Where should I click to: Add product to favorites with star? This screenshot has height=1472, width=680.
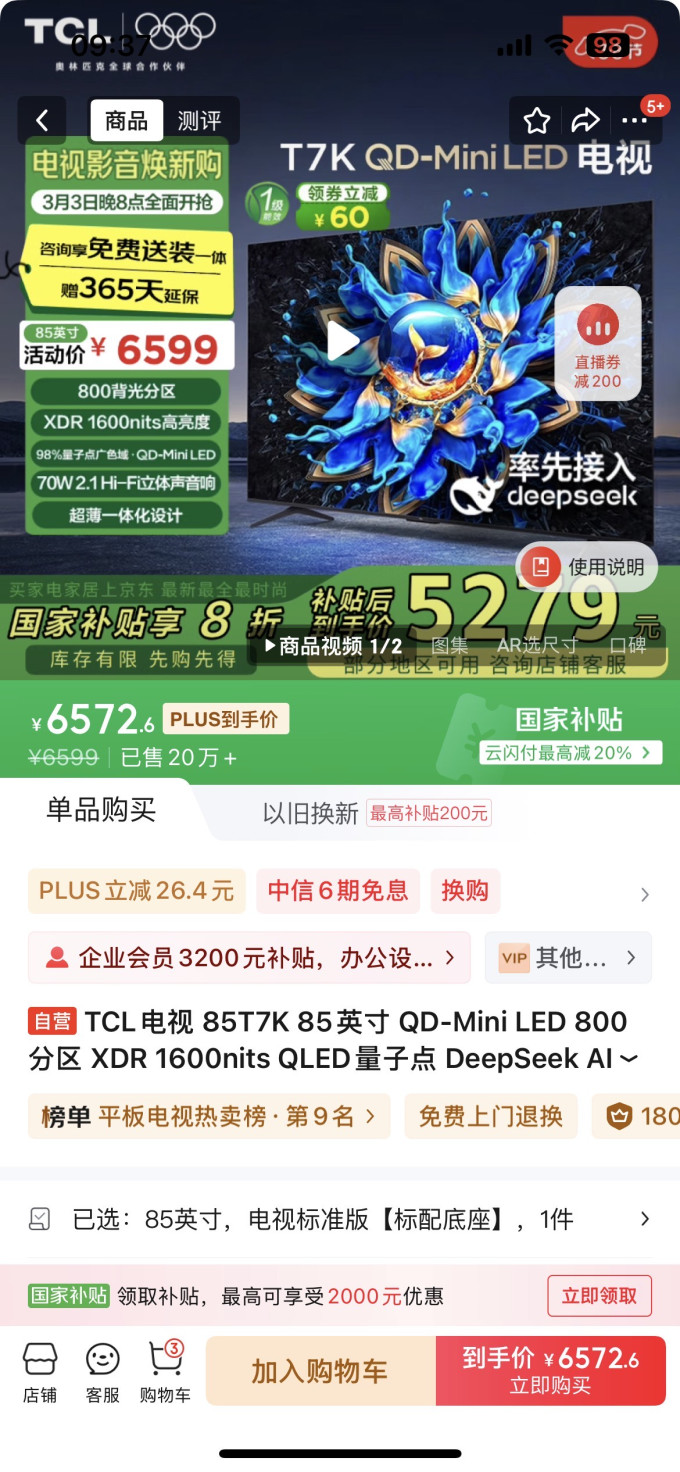(x=537, y=122)
